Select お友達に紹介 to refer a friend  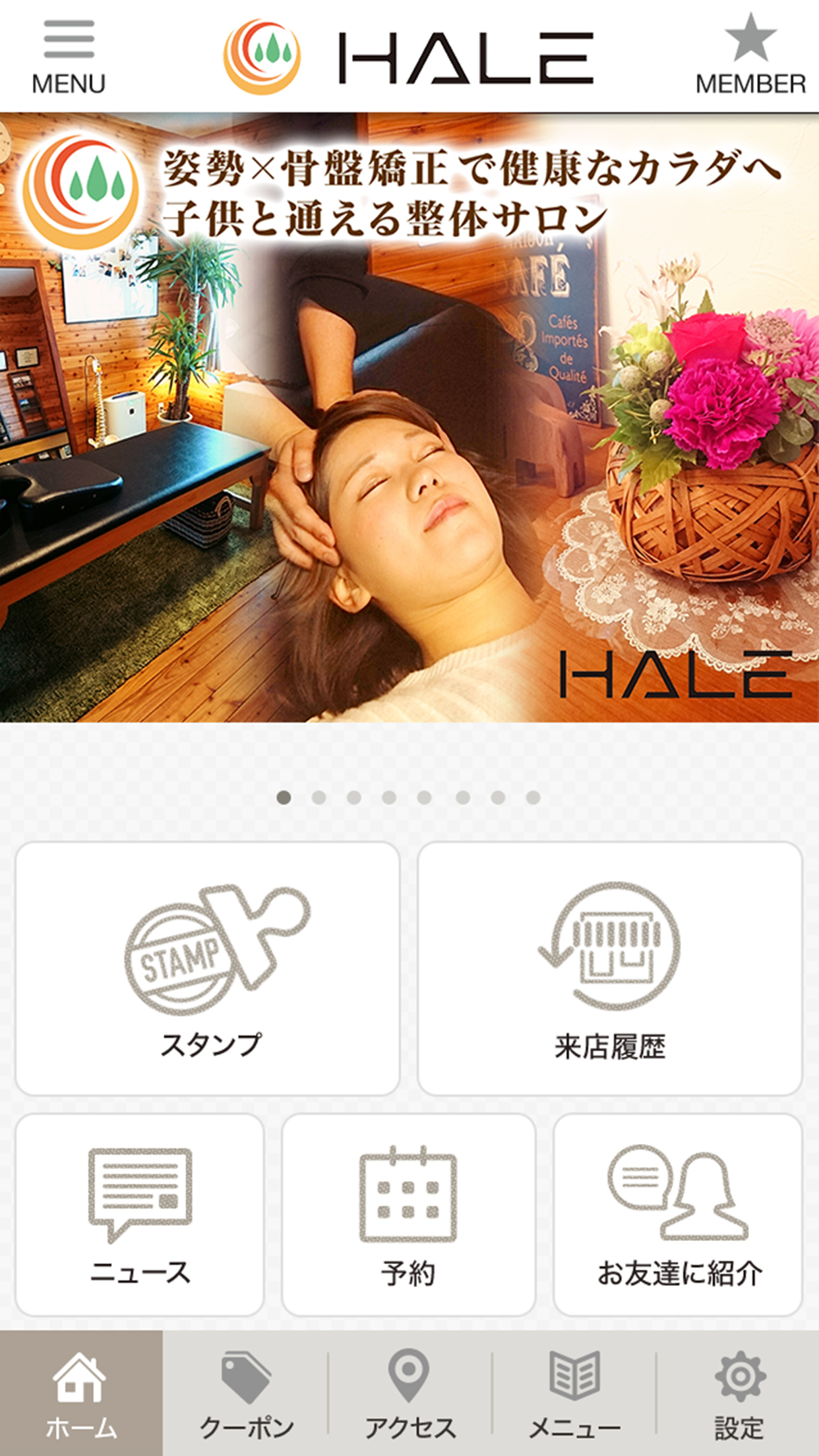[x=677, y=1215]
